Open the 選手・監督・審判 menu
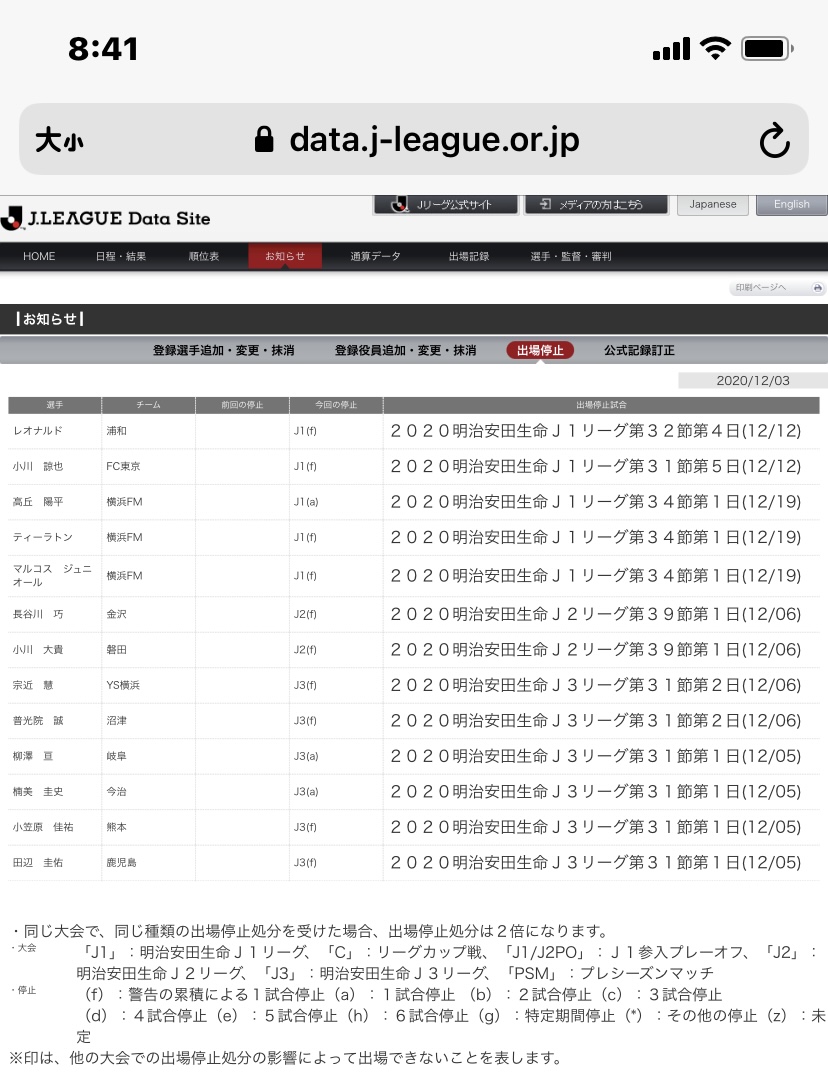The height and width of the screenshot is (1085, 828). tap(570, 256)
